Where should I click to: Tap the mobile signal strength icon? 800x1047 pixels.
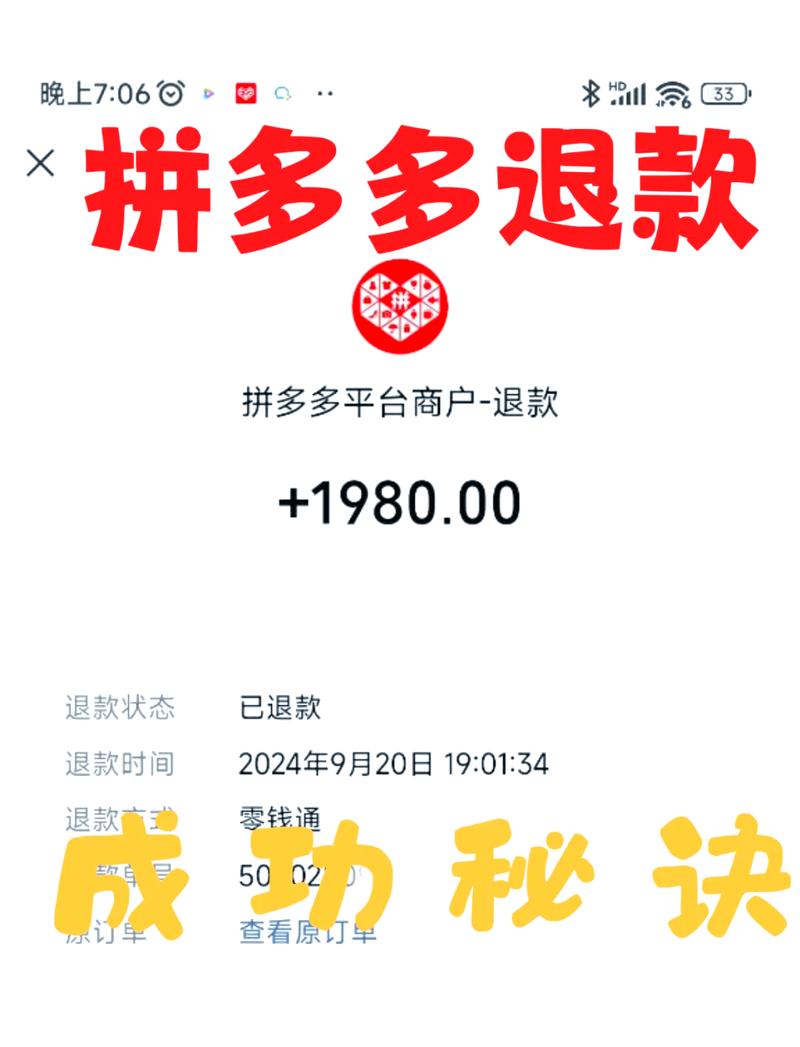(631, 95)
